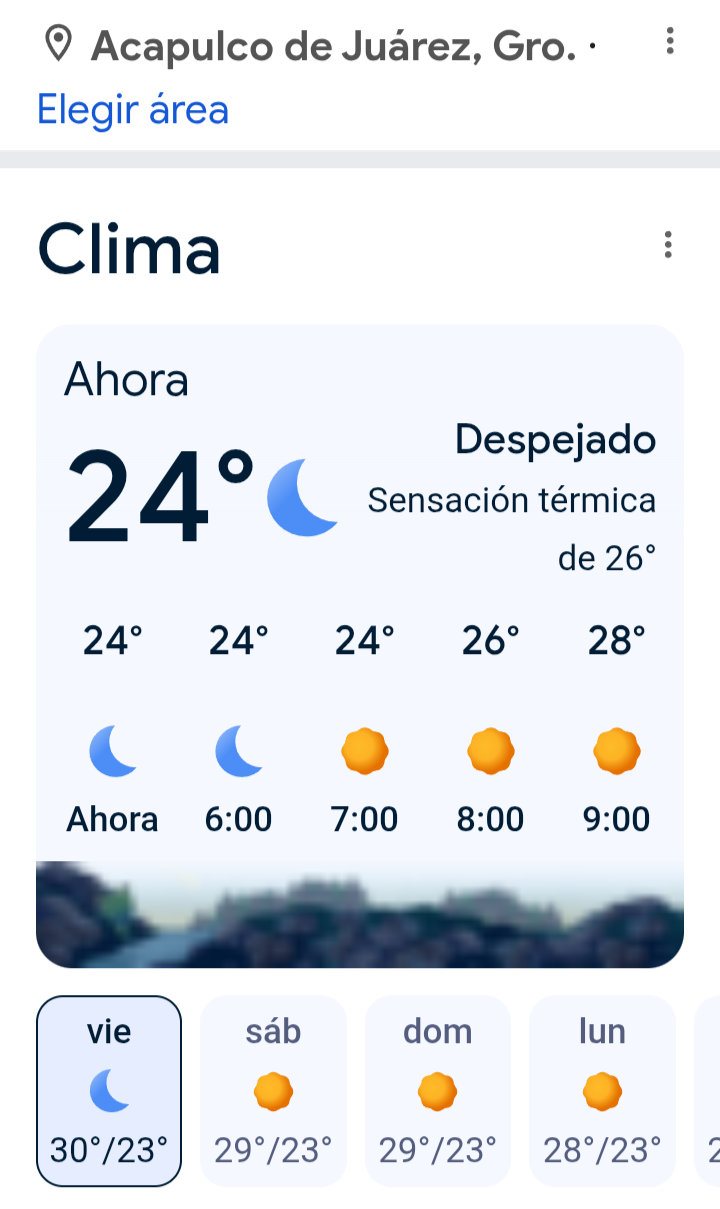Viewport: 720px width, 1209px height.
Task: Show the dom forecast
Action: pyautogui.click(x=438, y=1090)
